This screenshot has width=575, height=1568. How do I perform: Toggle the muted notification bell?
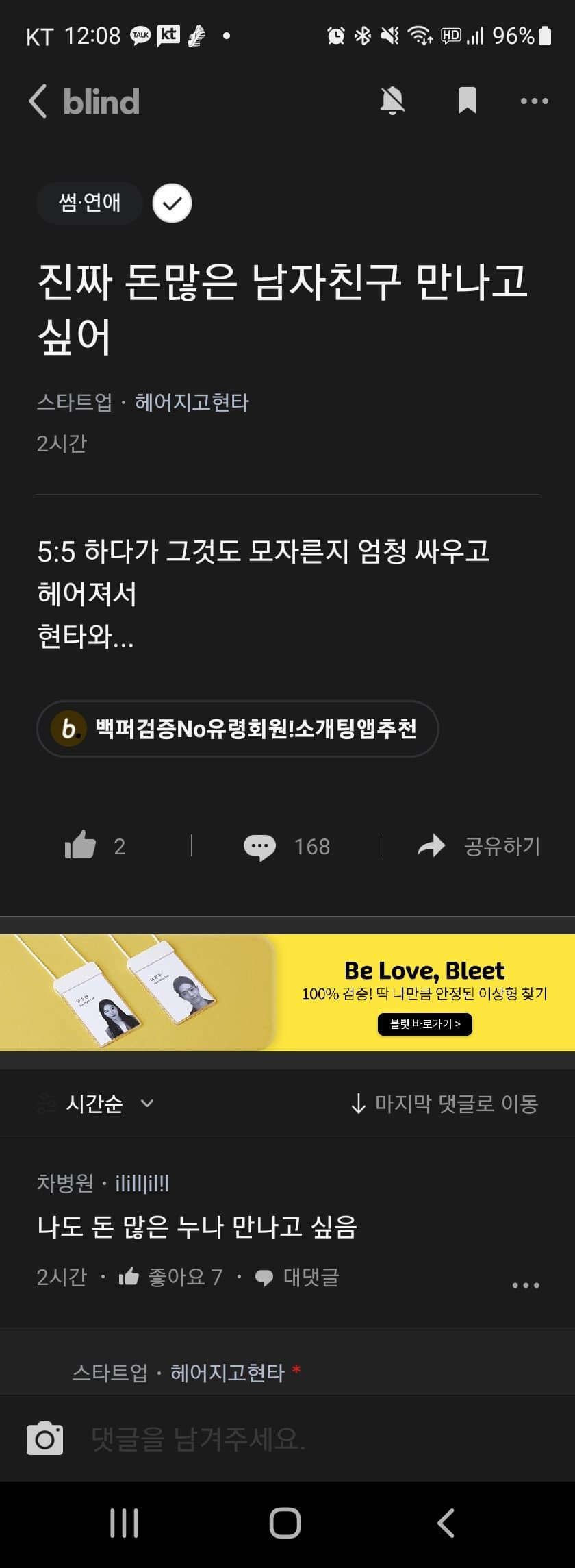coord(392,101)
